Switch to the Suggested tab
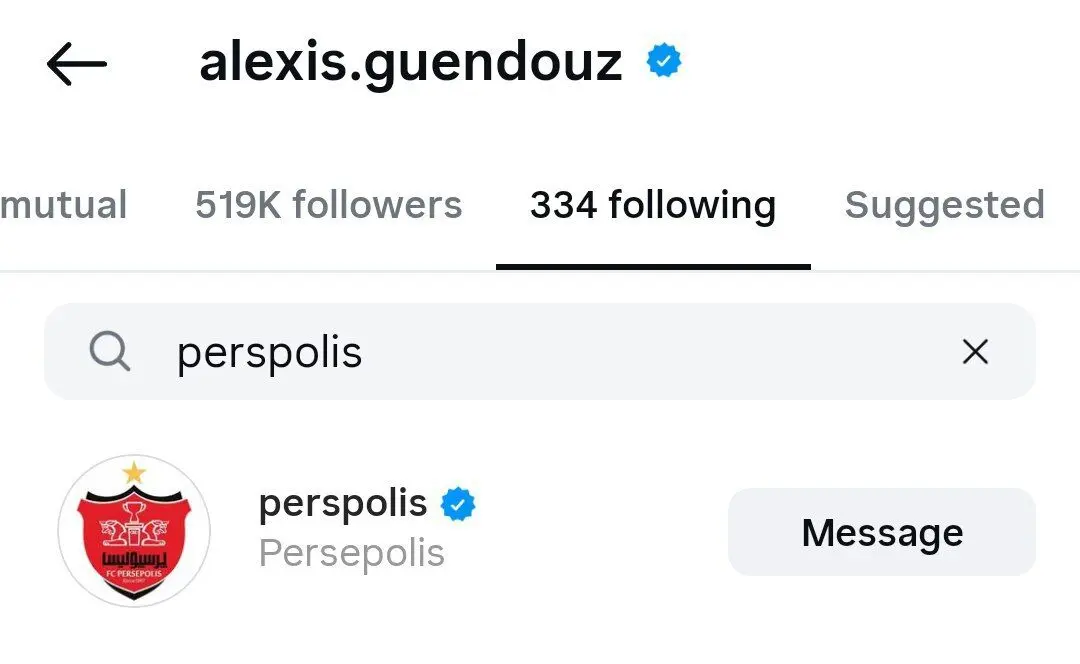1080x664 pixels. (x=944, y=206)
